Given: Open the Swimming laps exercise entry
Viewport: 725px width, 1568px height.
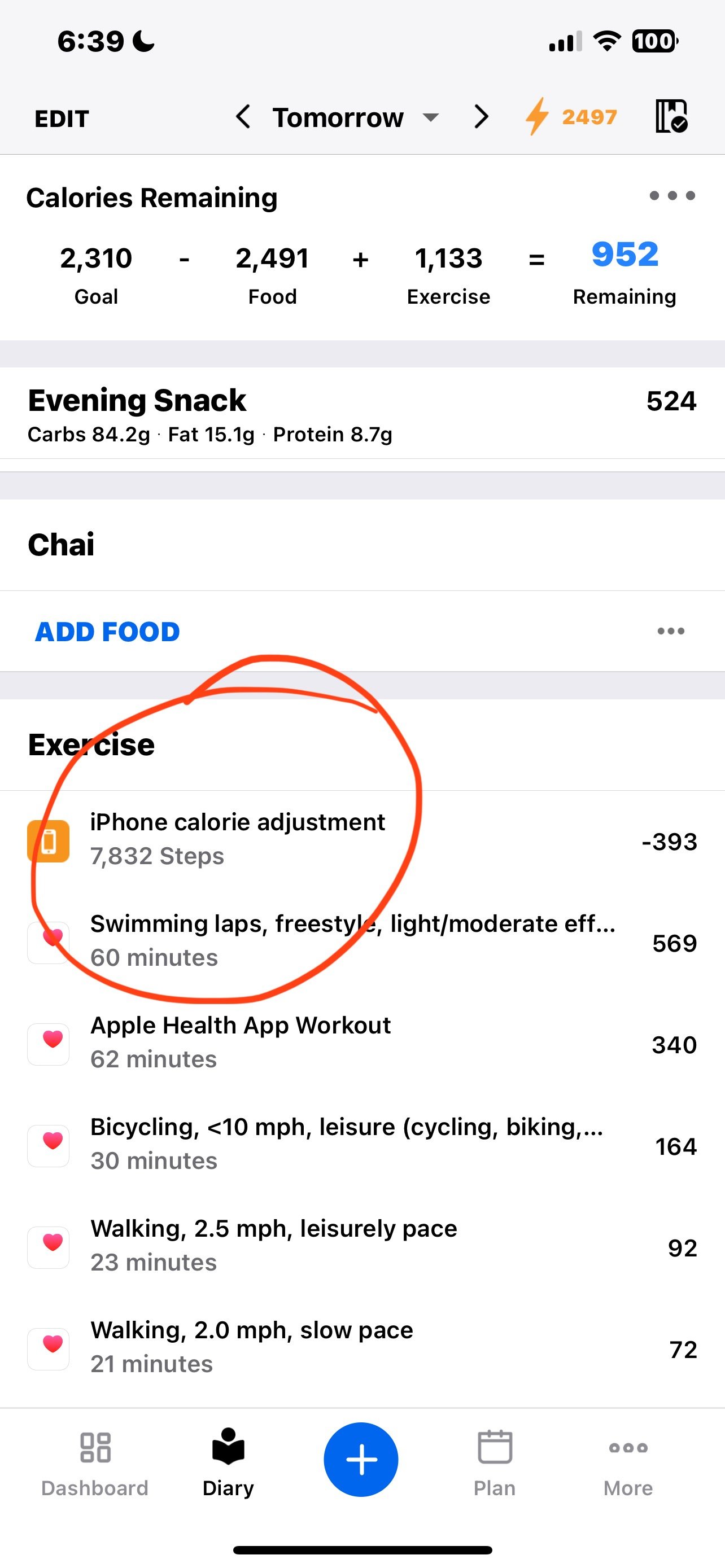Looking at the screenshot, I should point(361,941).
